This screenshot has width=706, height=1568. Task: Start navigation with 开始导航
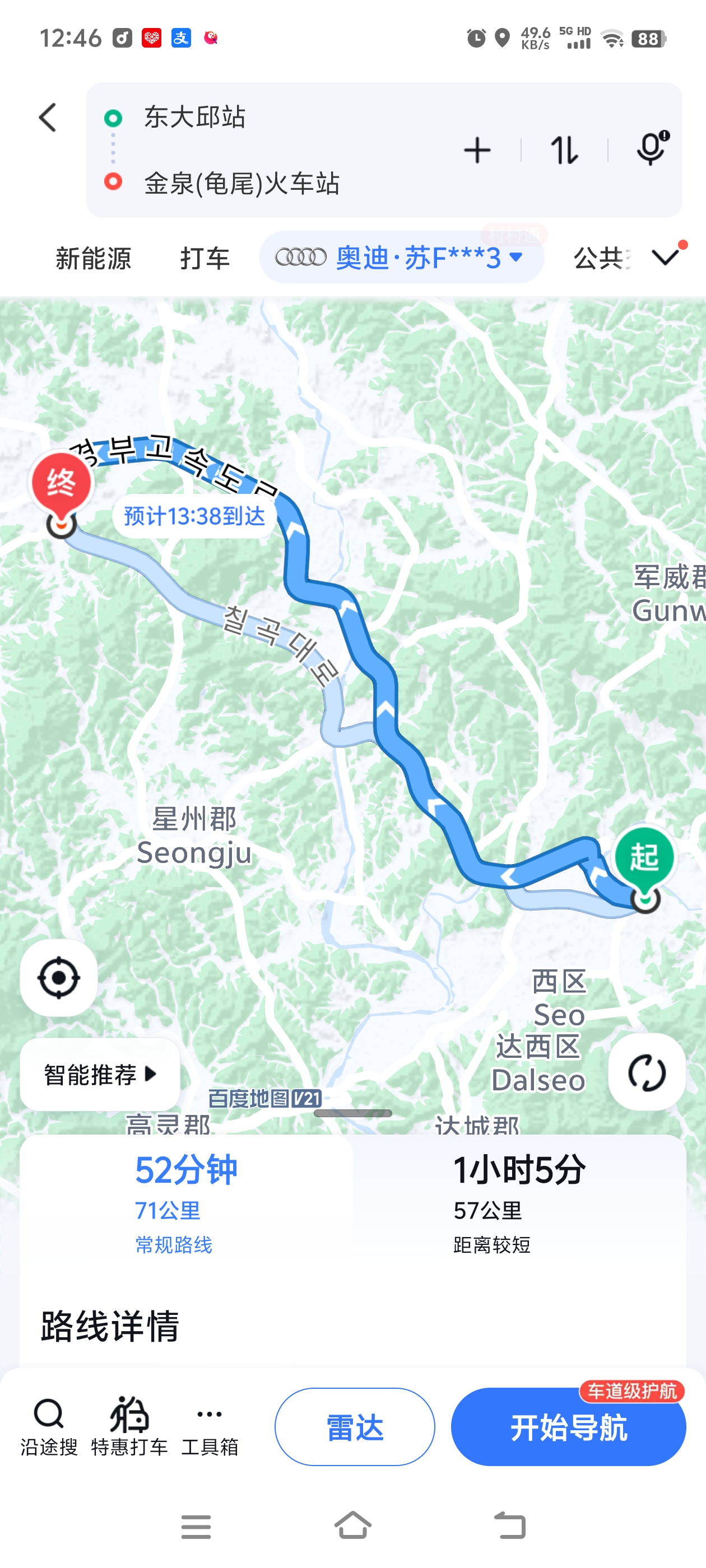568,1426
